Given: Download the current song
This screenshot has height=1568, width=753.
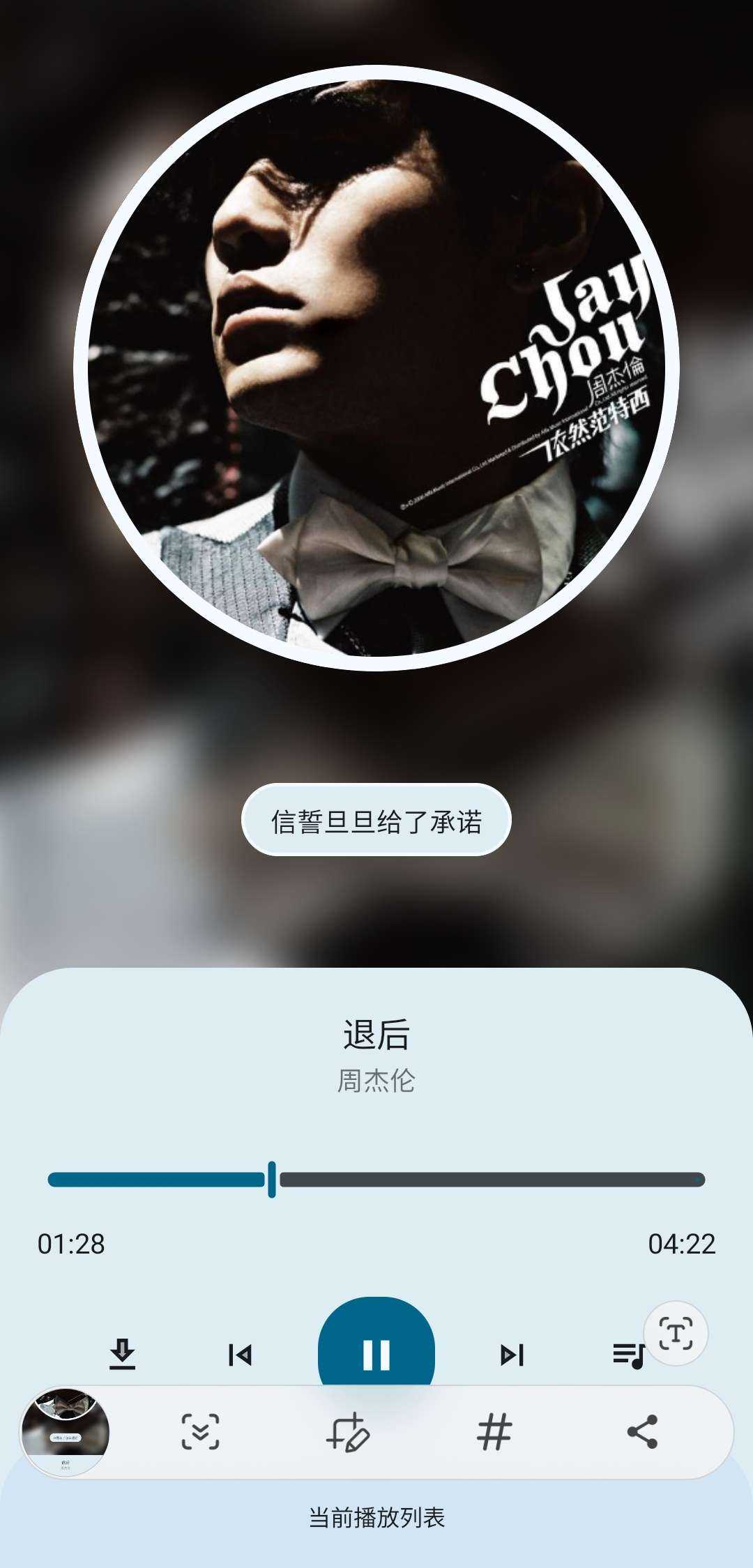Looking at the screenshot, I should click(123, 1354).
